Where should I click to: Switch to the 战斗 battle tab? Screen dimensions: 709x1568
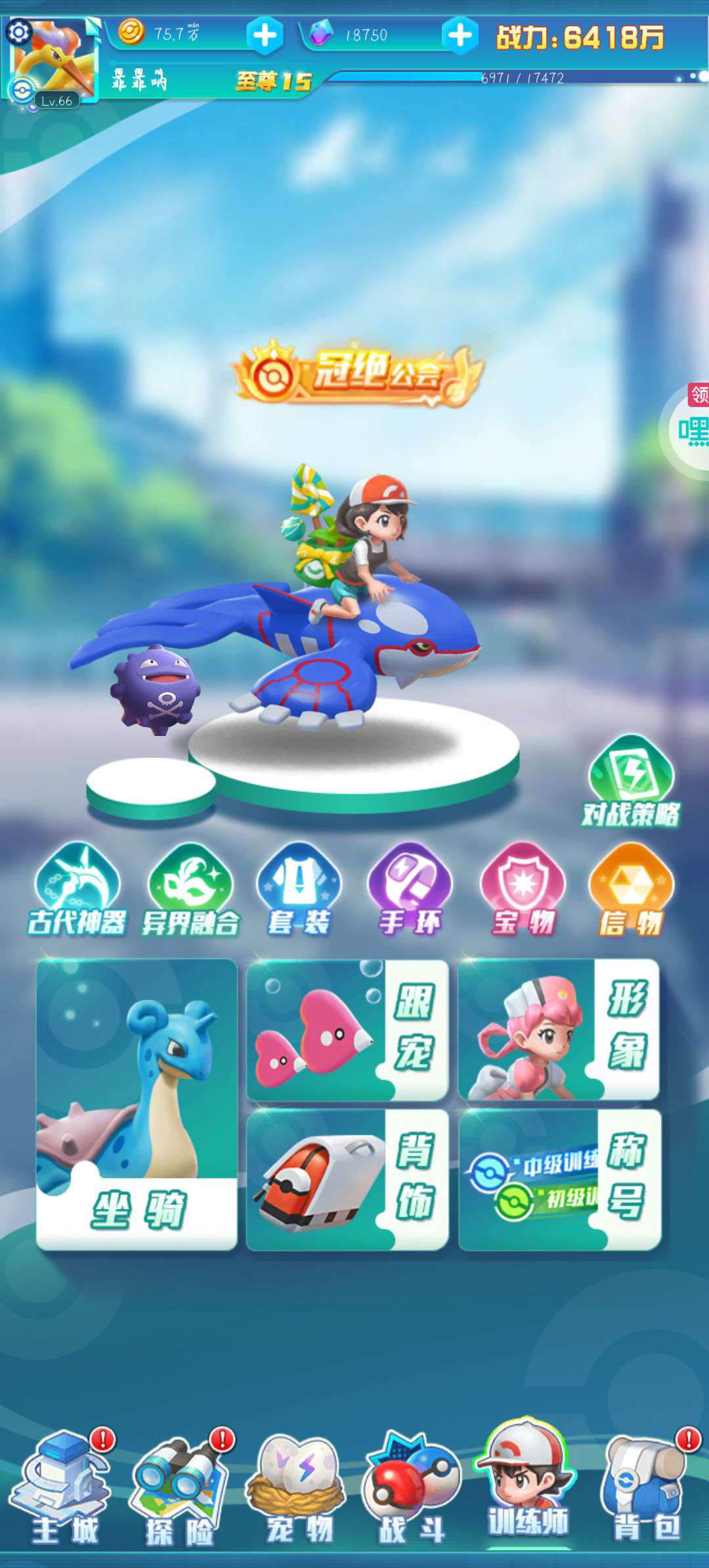point(411,1492)
